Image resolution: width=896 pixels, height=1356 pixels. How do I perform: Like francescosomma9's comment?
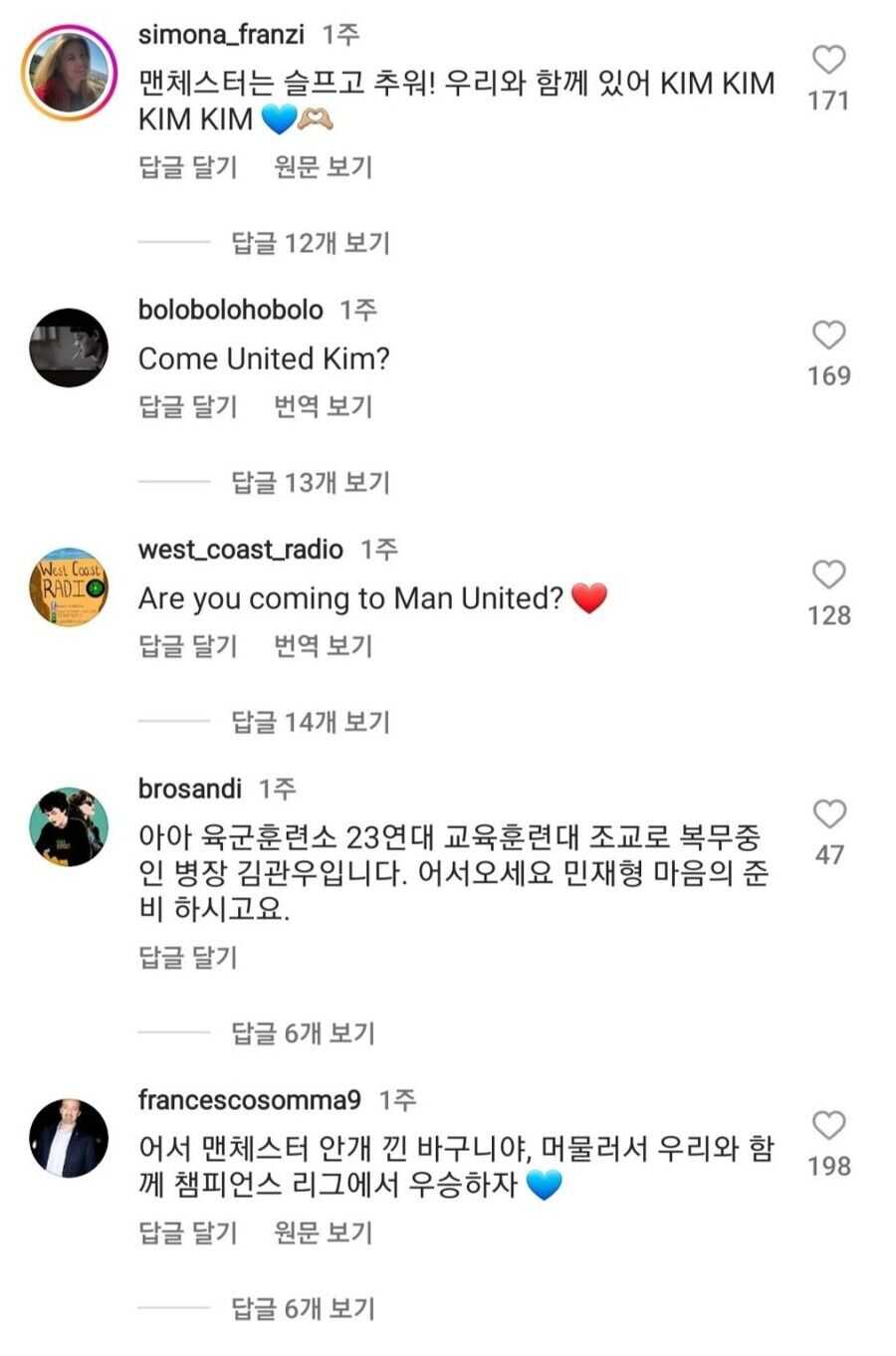click(x=828, y=1126)
